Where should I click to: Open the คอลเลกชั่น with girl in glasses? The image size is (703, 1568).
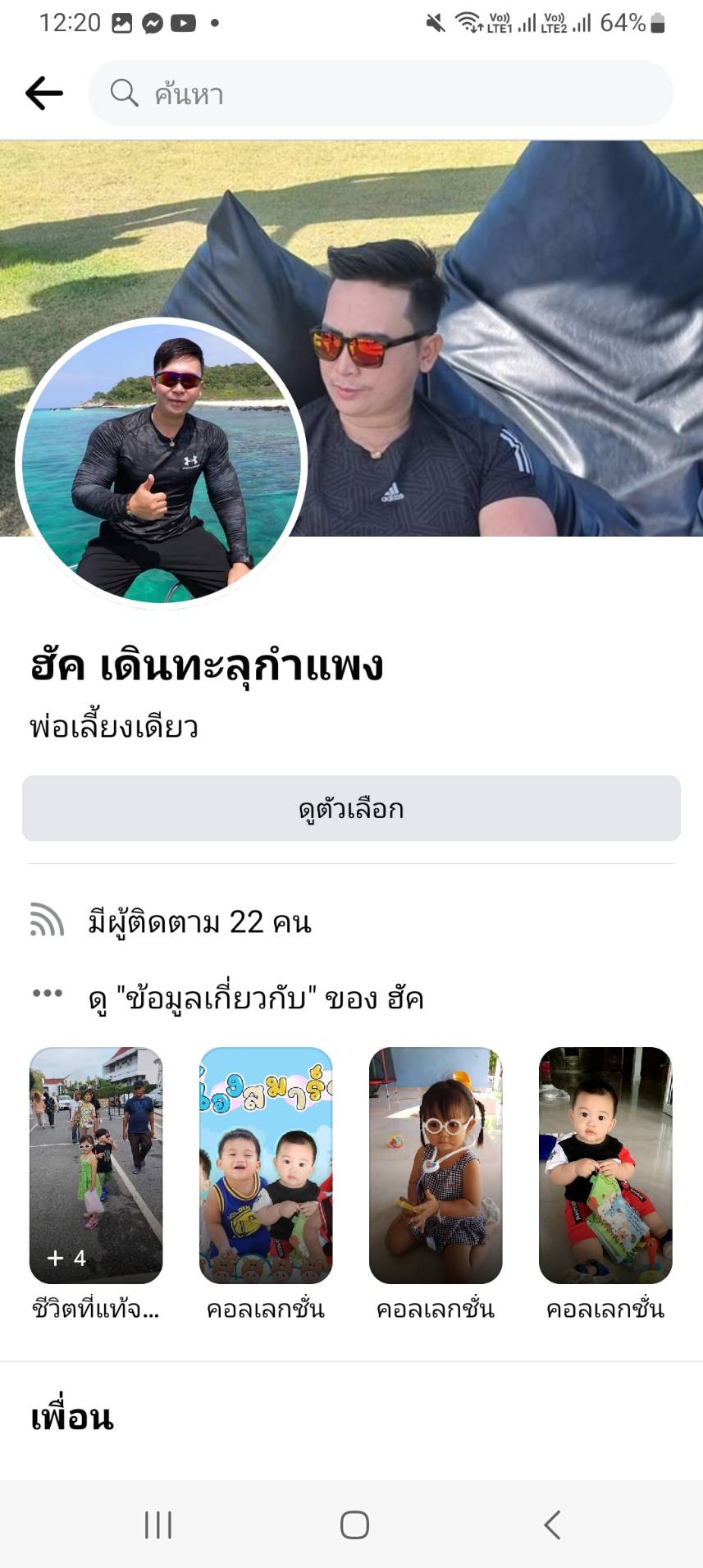tap(436, 1165)
